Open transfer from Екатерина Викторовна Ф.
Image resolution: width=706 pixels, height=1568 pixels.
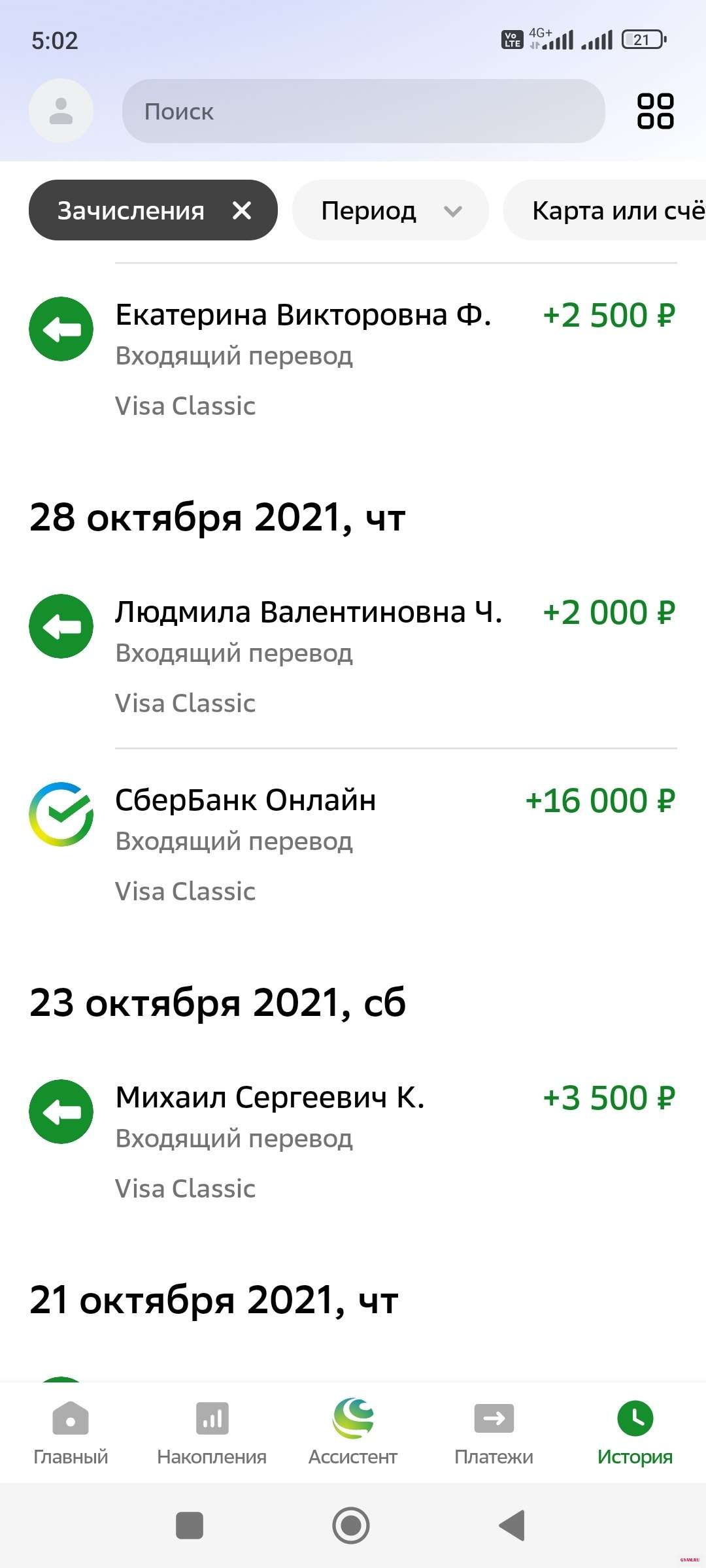tap(353, 356)
